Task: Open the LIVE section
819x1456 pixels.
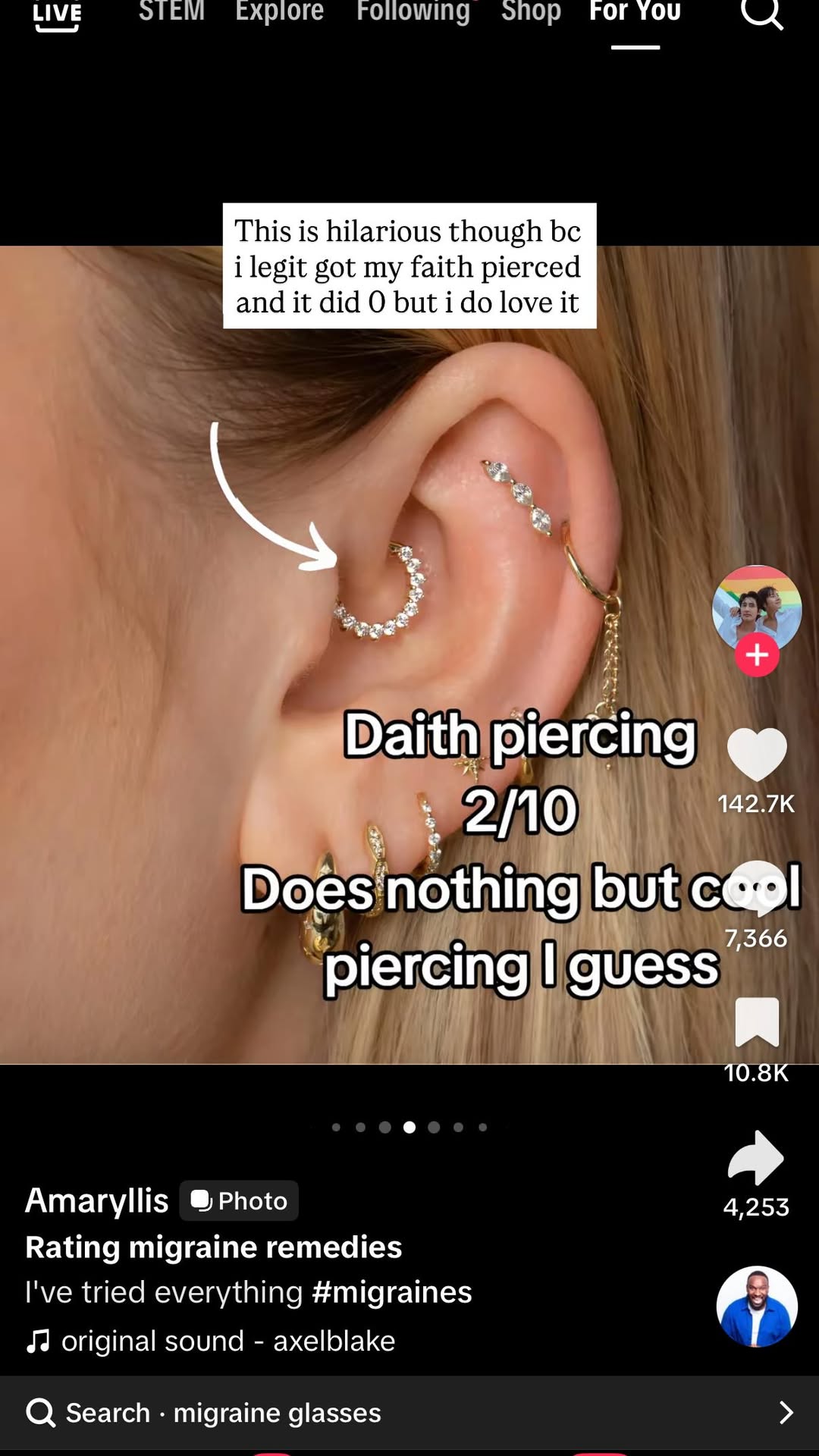Action: [57, 15]
